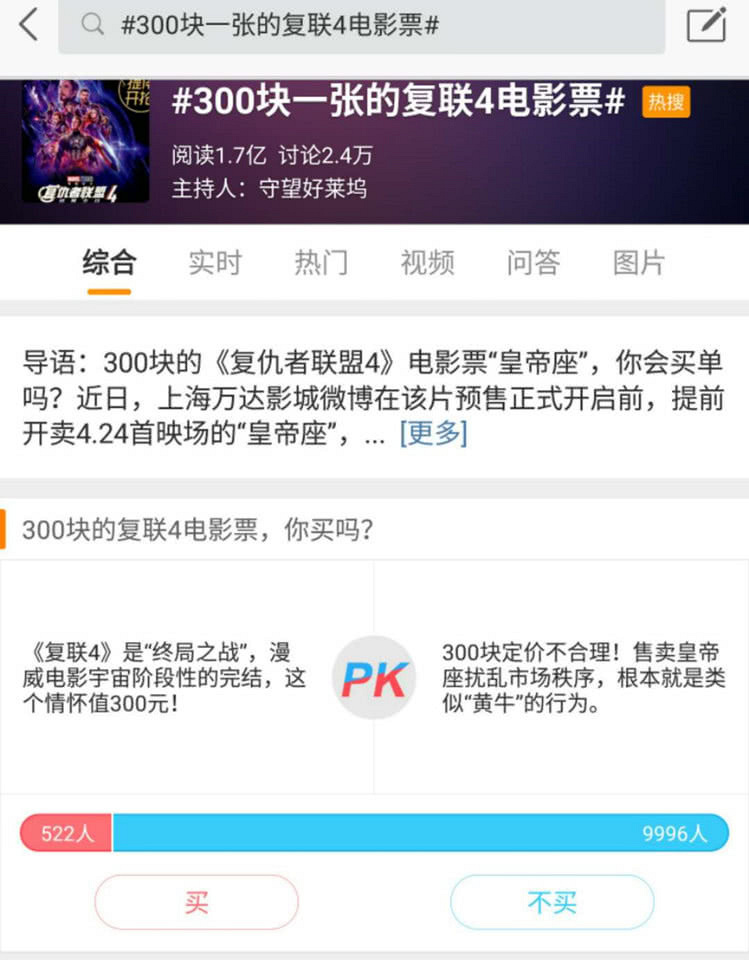Open the 视频 tab

(426, 262)
